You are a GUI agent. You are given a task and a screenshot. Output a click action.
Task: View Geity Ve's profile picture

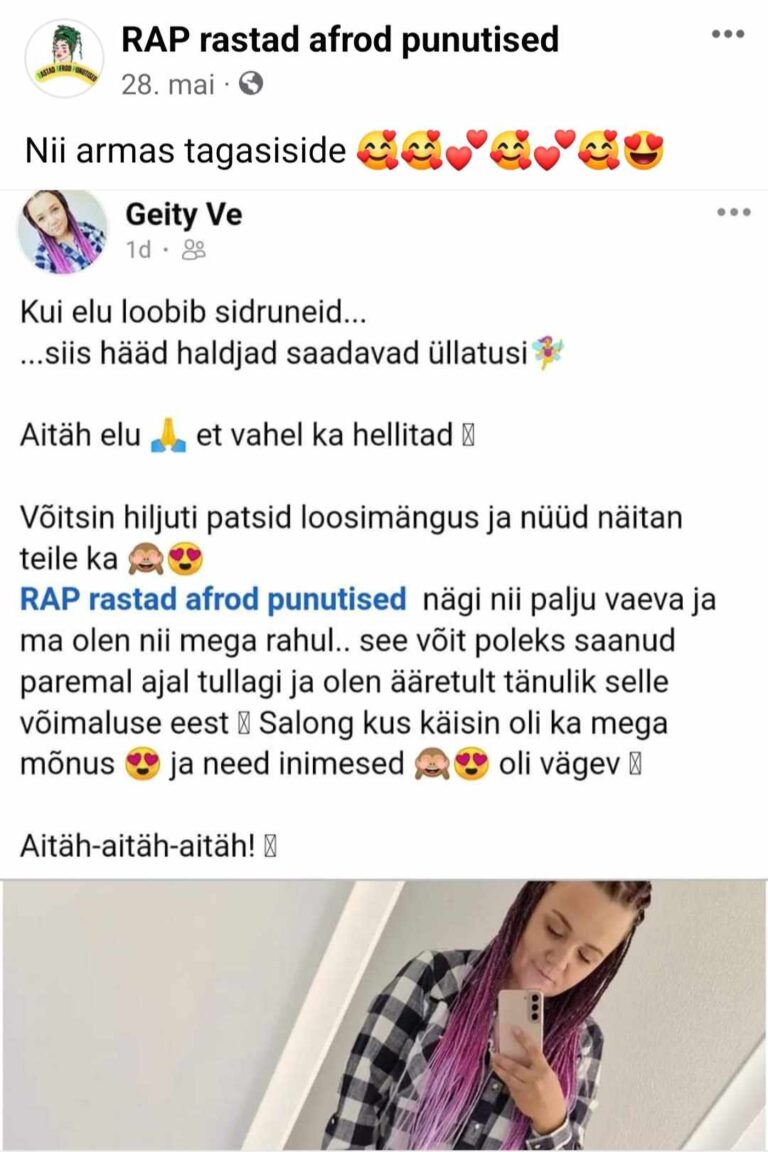pyautogui.click(x=62, y=232)
